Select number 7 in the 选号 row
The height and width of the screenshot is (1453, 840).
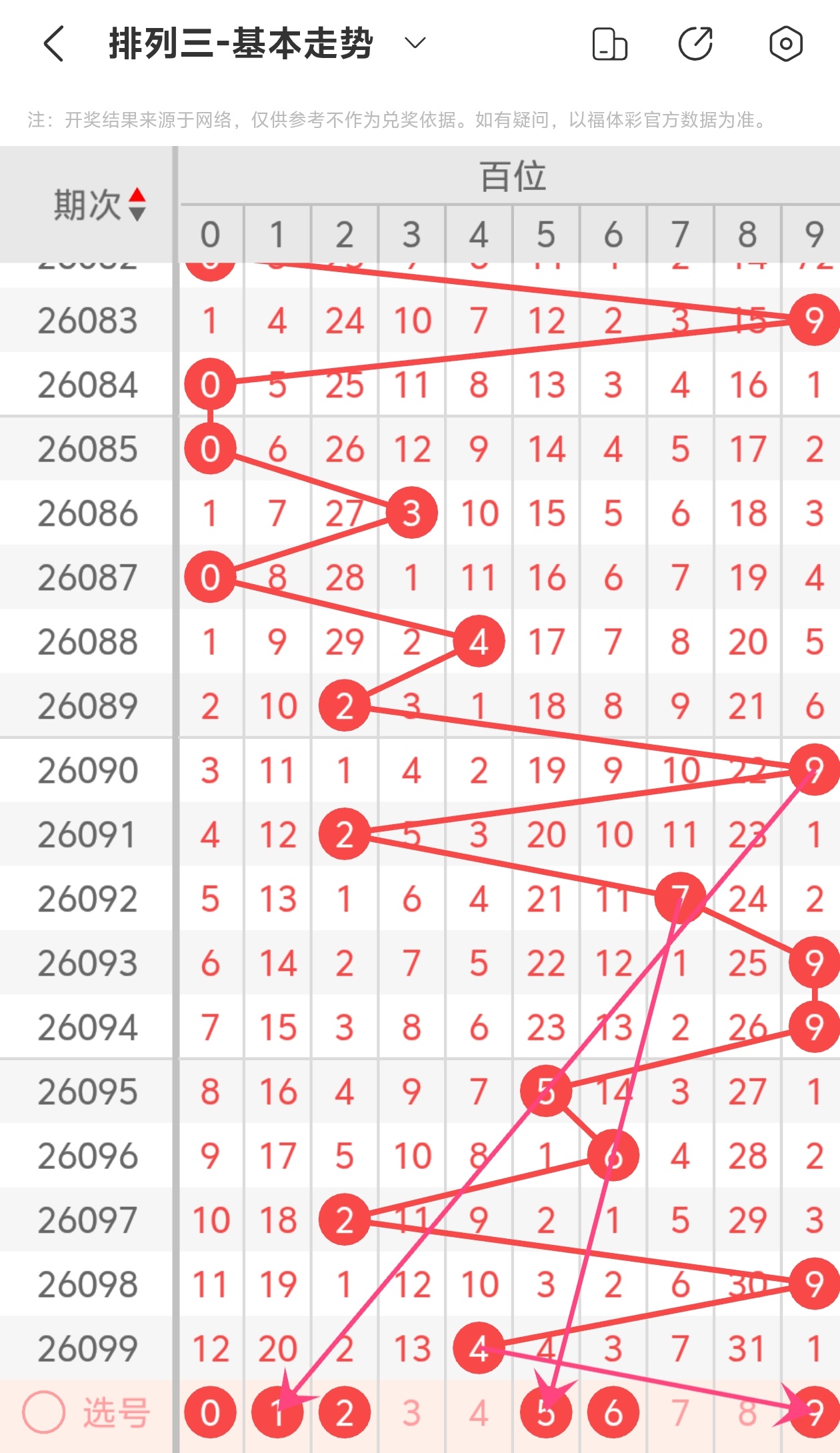680,1412
